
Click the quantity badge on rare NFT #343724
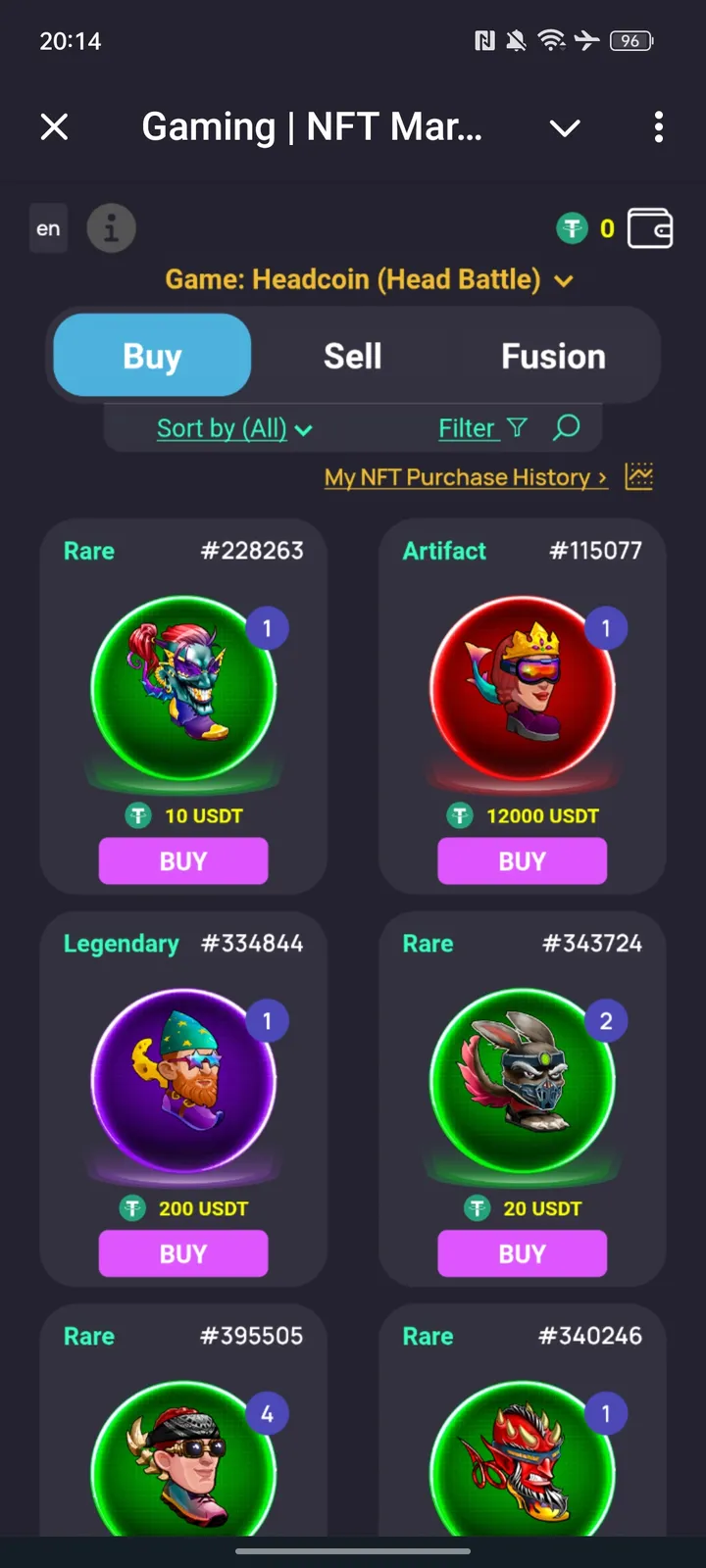[x=605, y=1020]
